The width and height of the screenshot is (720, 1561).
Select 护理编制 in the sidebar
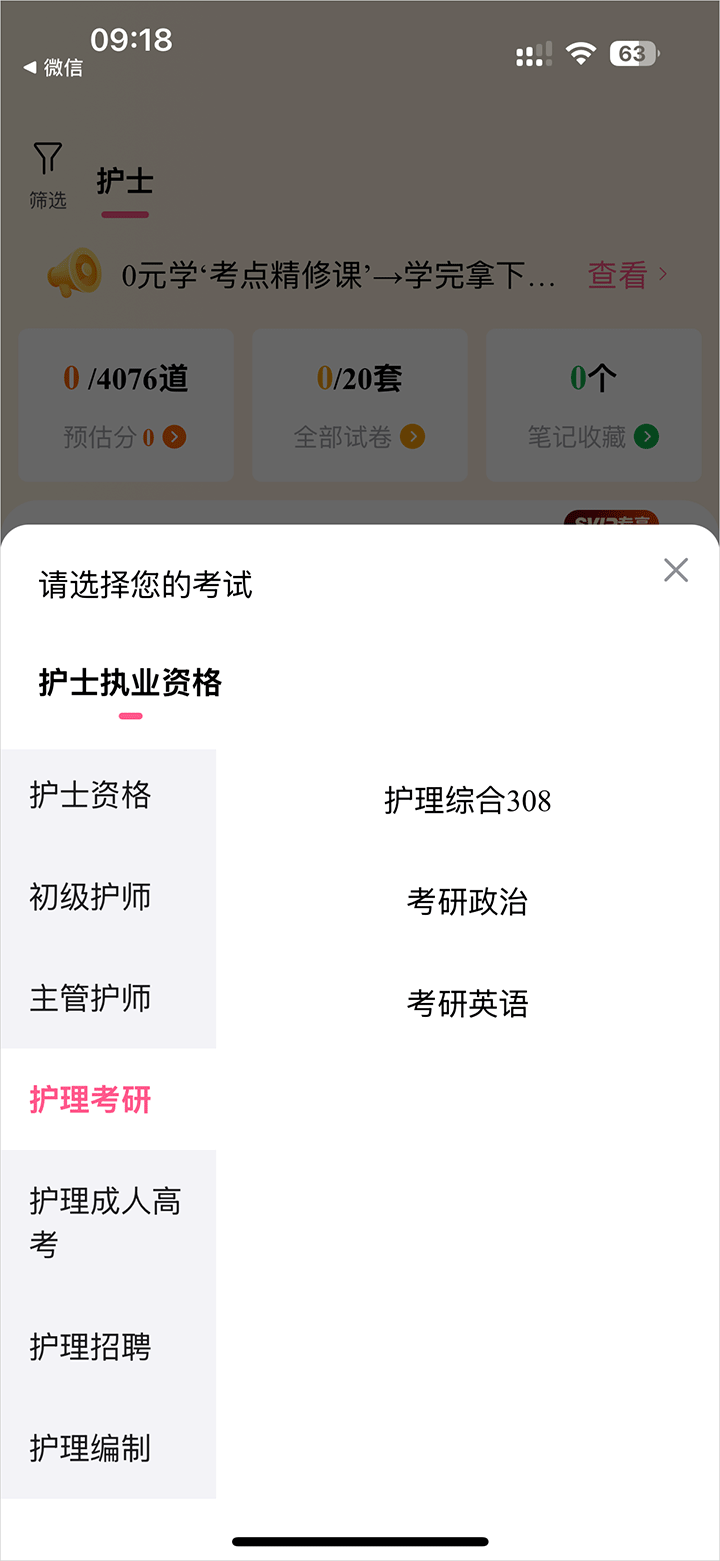[x=91, y=1448]
